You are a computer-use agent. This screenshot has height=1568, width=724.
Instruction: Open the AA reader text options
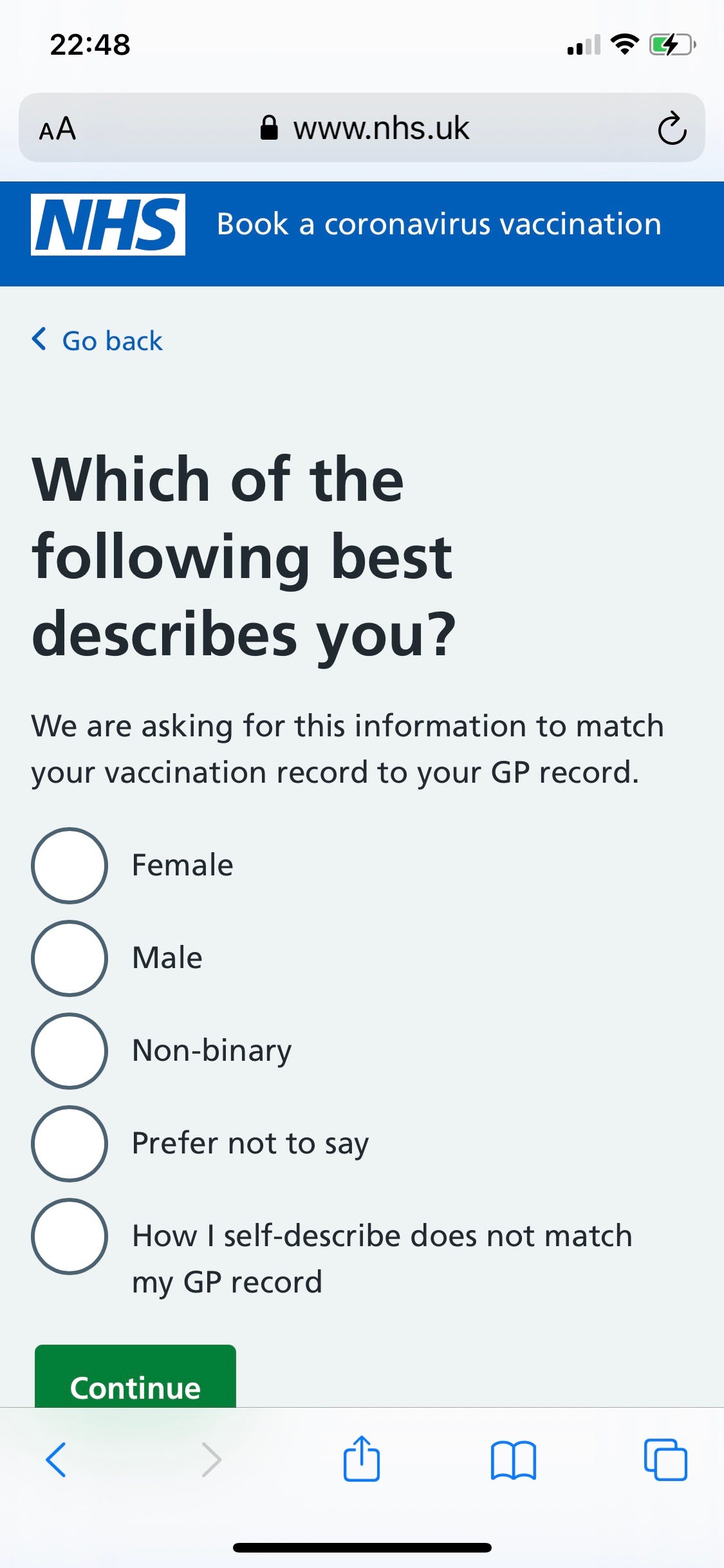tap(57, 129)
